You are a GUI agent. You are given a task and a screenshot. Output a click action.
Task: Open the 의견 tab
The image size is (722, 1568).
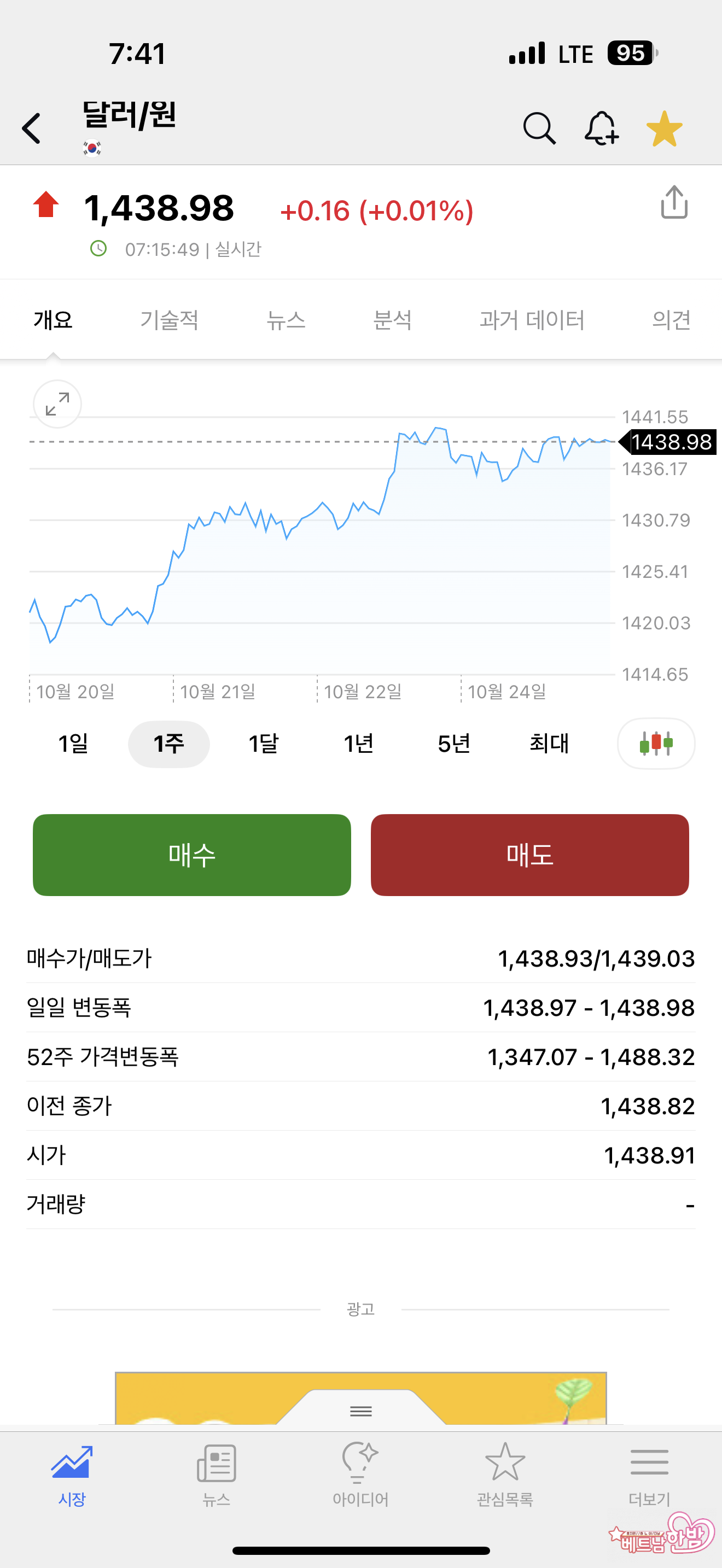[x=671, y=320]
